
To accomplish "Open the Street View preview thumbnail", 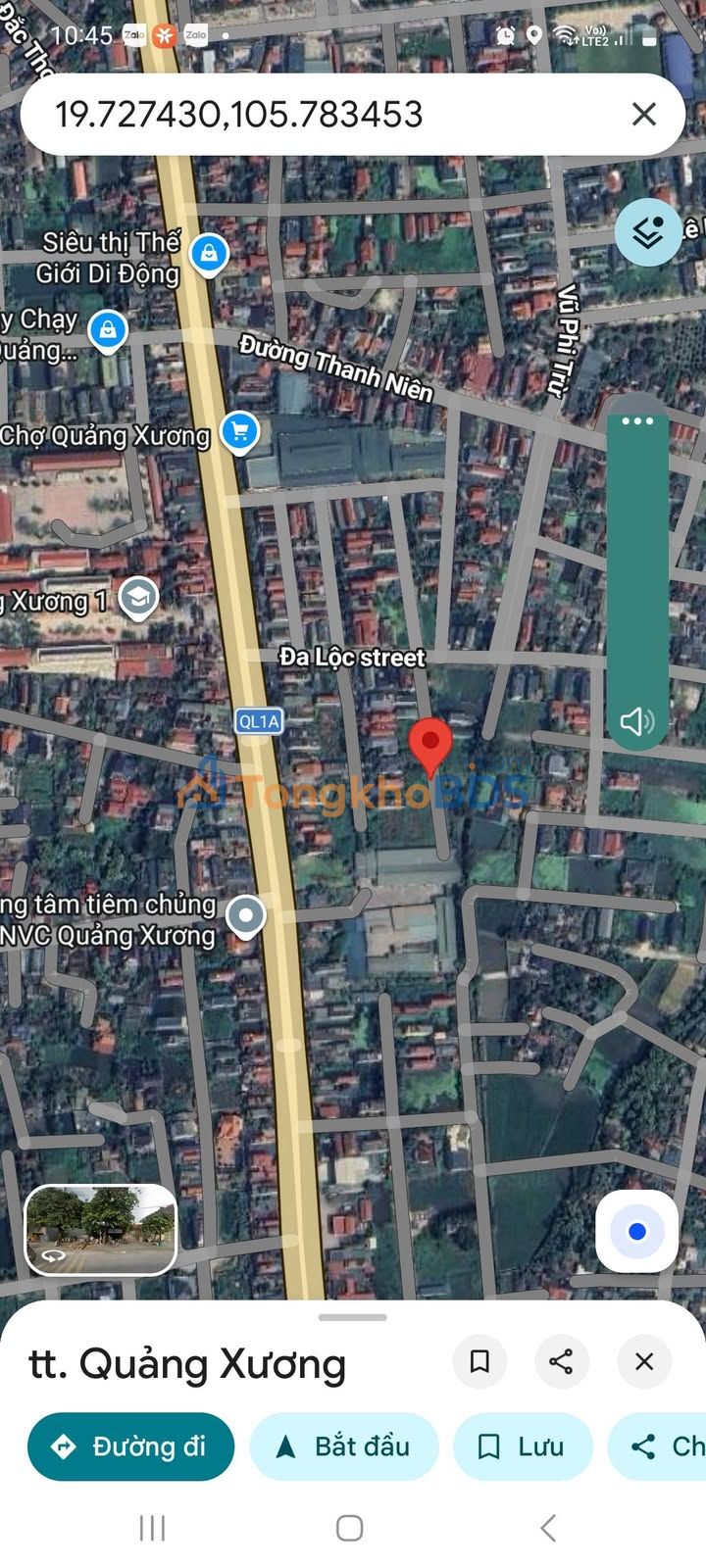I will point(100,1230).
